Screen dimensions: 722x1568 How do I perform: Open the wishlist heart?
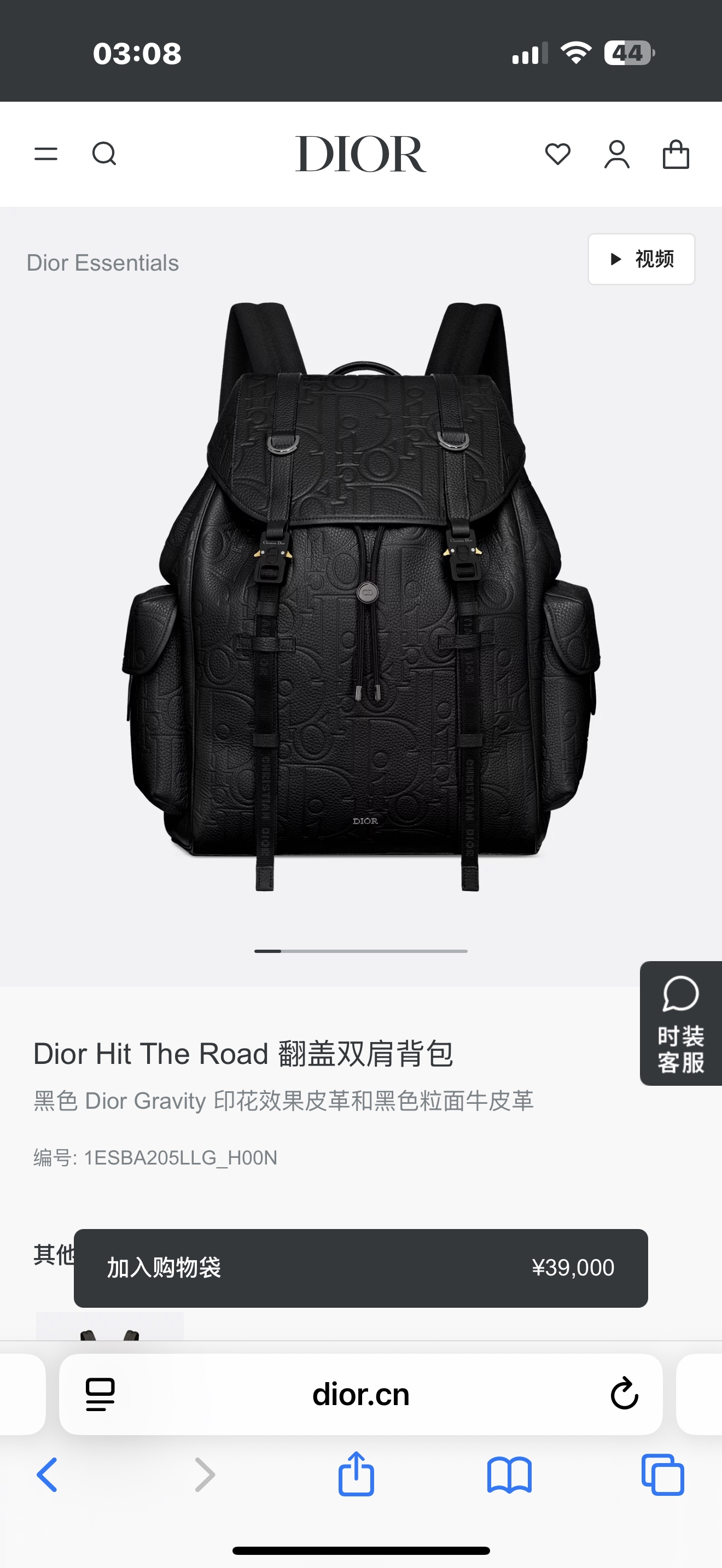click(x=557, y=154)
